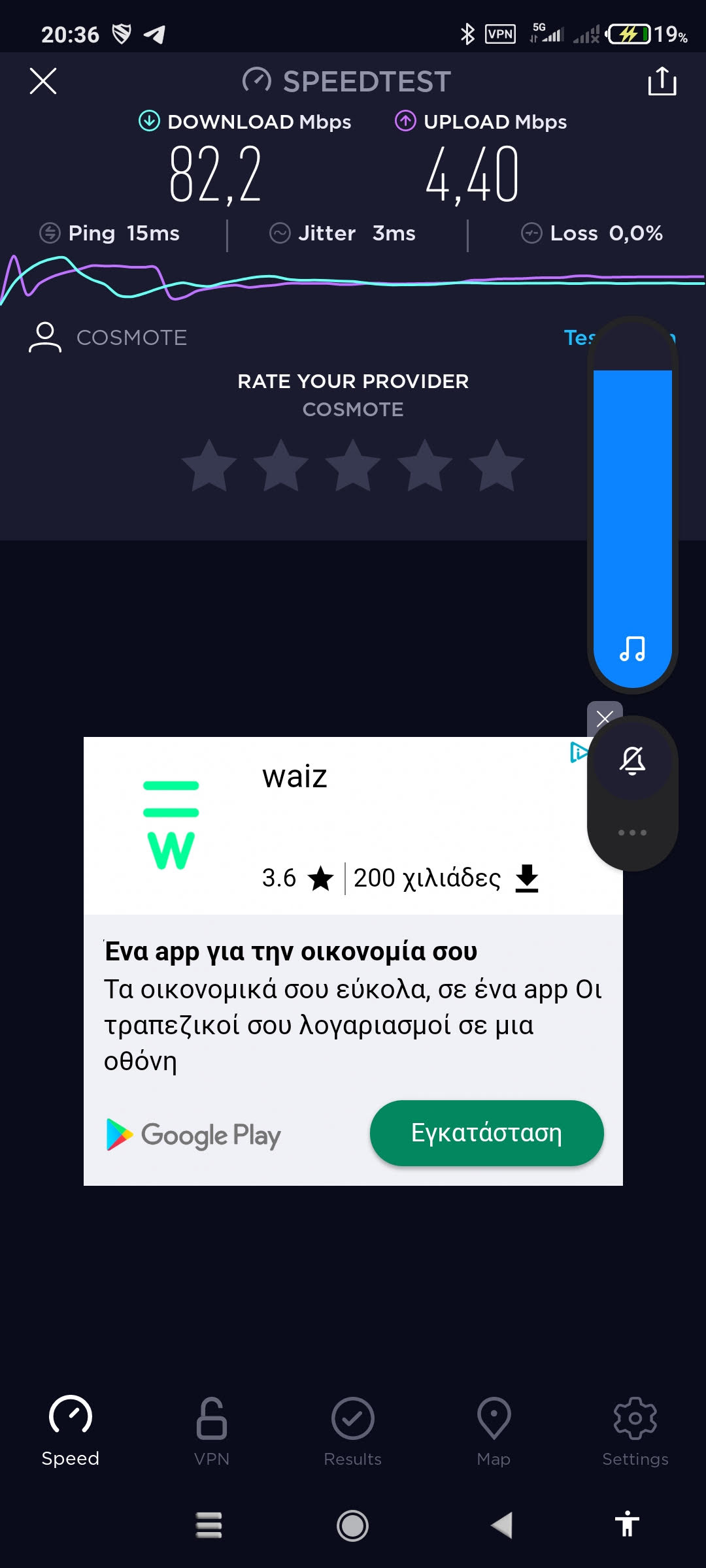Close the speedtest results screen
This screenshot has height=1568, width=706.
pos(43,81)
